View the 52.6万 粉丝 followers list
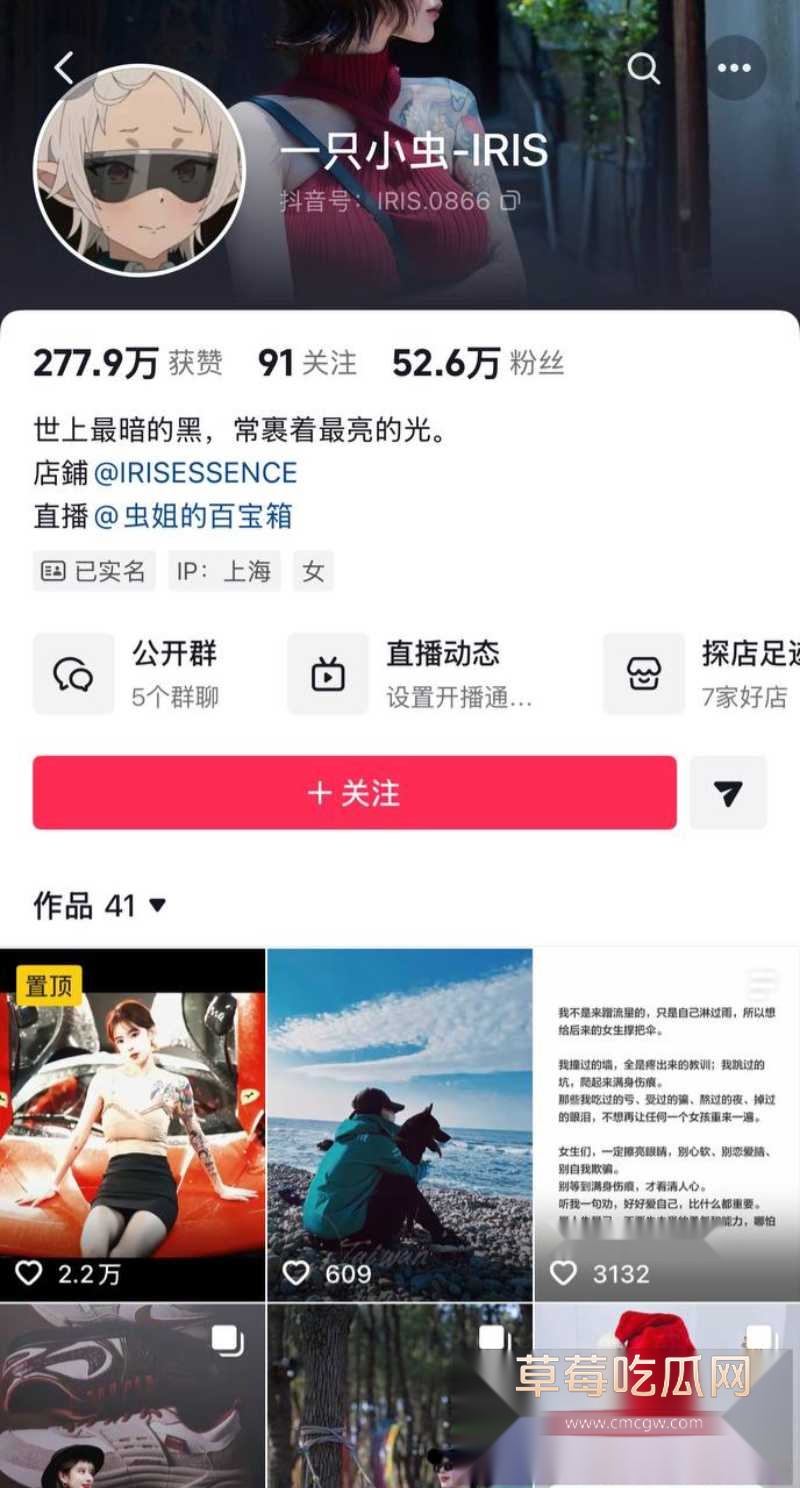This screenshot has width=800, height=1488. (x=477, y=363)
